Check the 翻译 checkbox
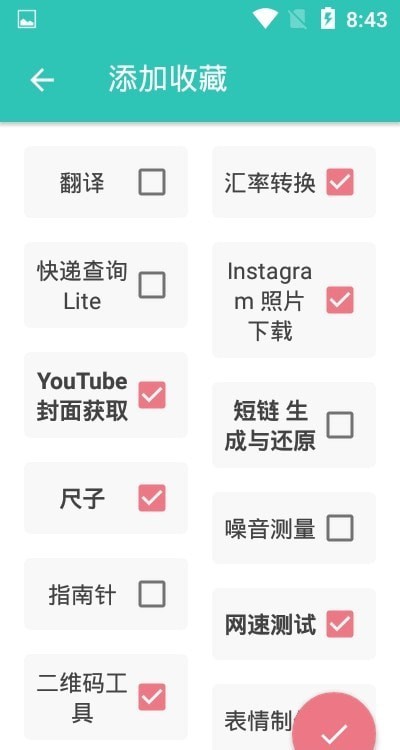The height and width of the screenshot is (750, 400). [x=152, y=182]
